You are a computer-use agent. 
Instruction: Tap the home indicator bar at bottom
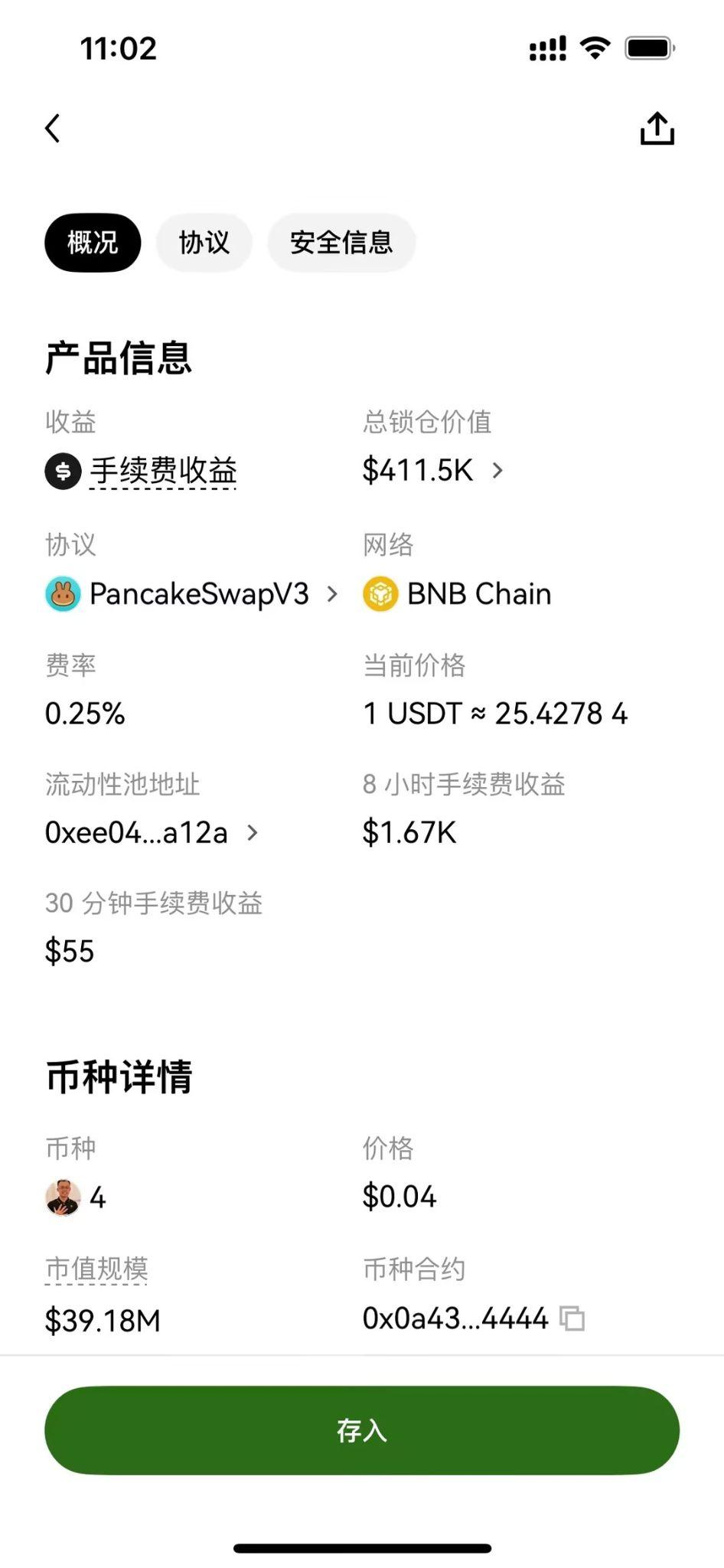pos(362,1546)
